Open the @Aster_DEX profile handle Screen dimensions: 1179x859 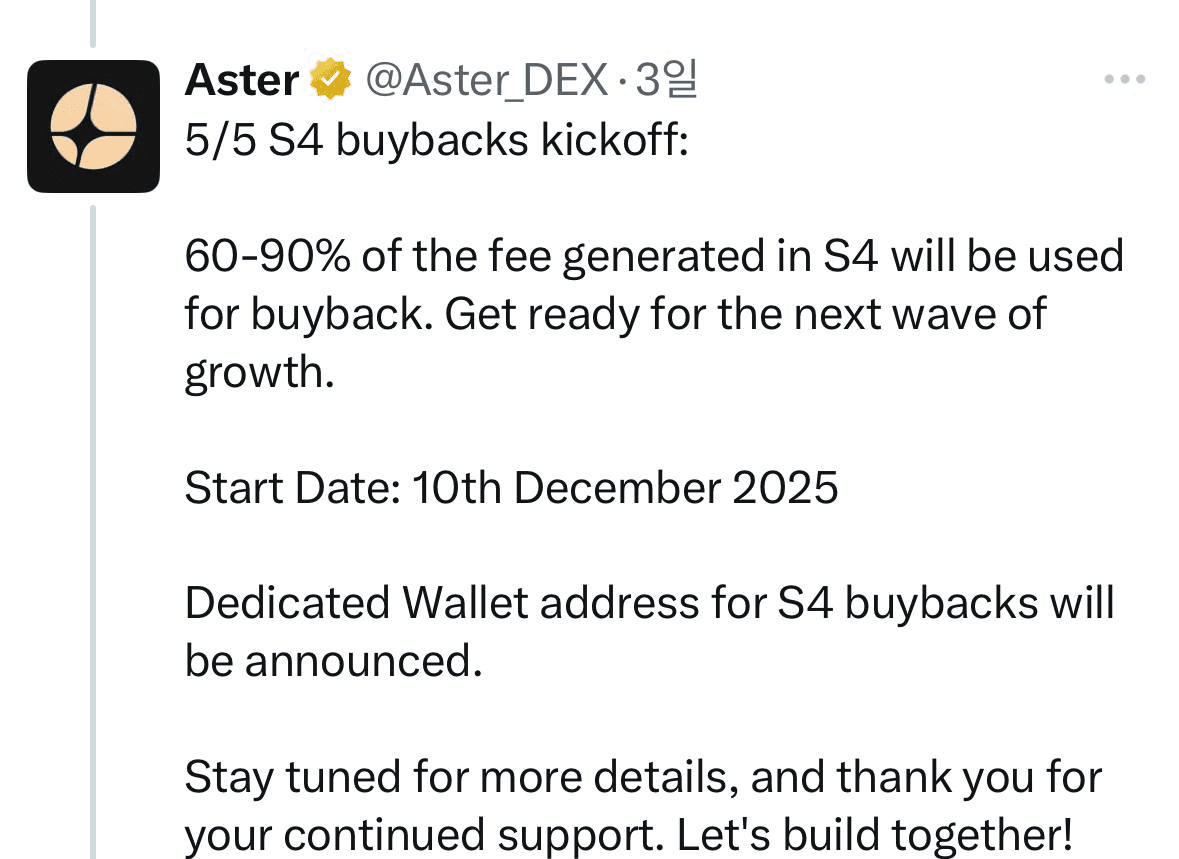(487, 80)
